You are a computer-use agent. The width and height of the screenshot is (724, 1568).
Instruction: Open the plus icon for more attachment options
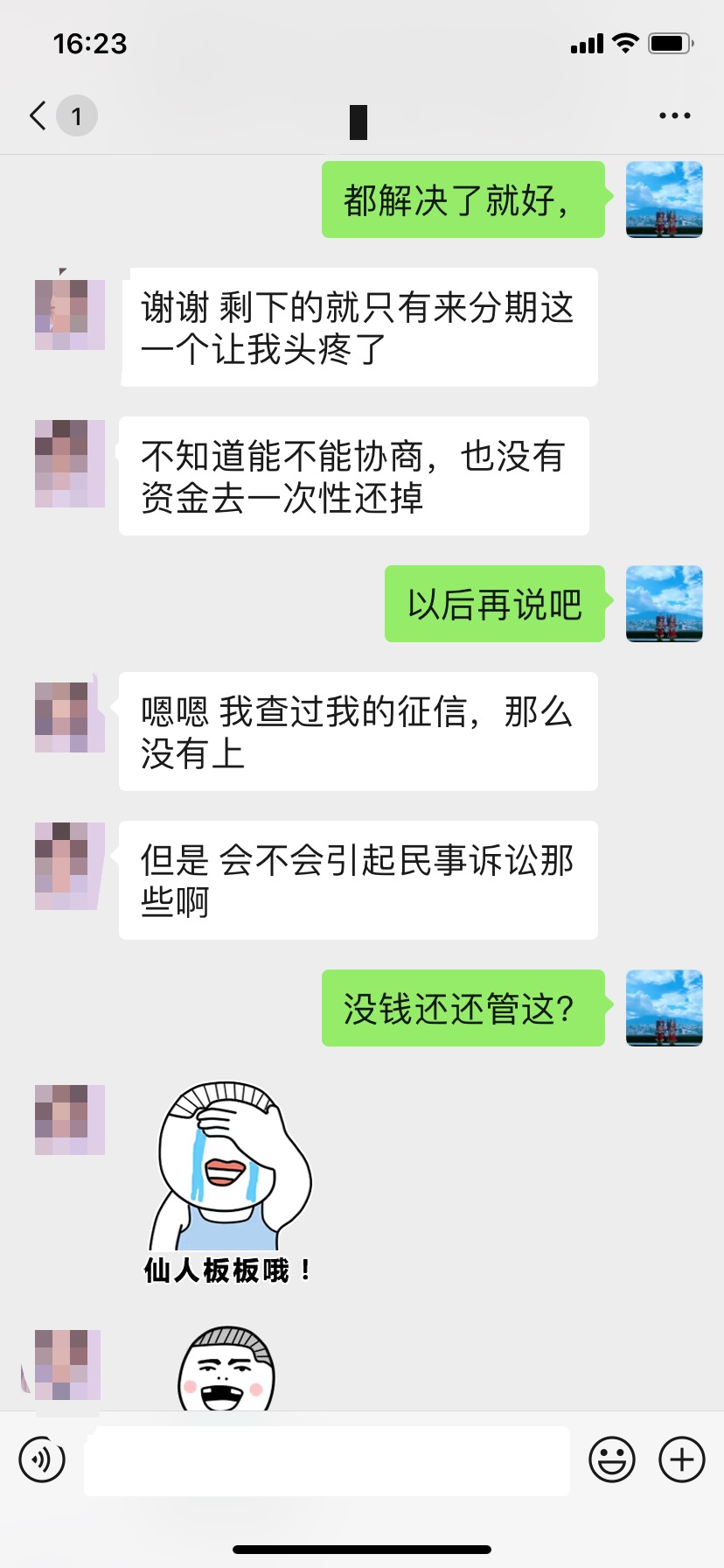click(x=680, y=1459)
